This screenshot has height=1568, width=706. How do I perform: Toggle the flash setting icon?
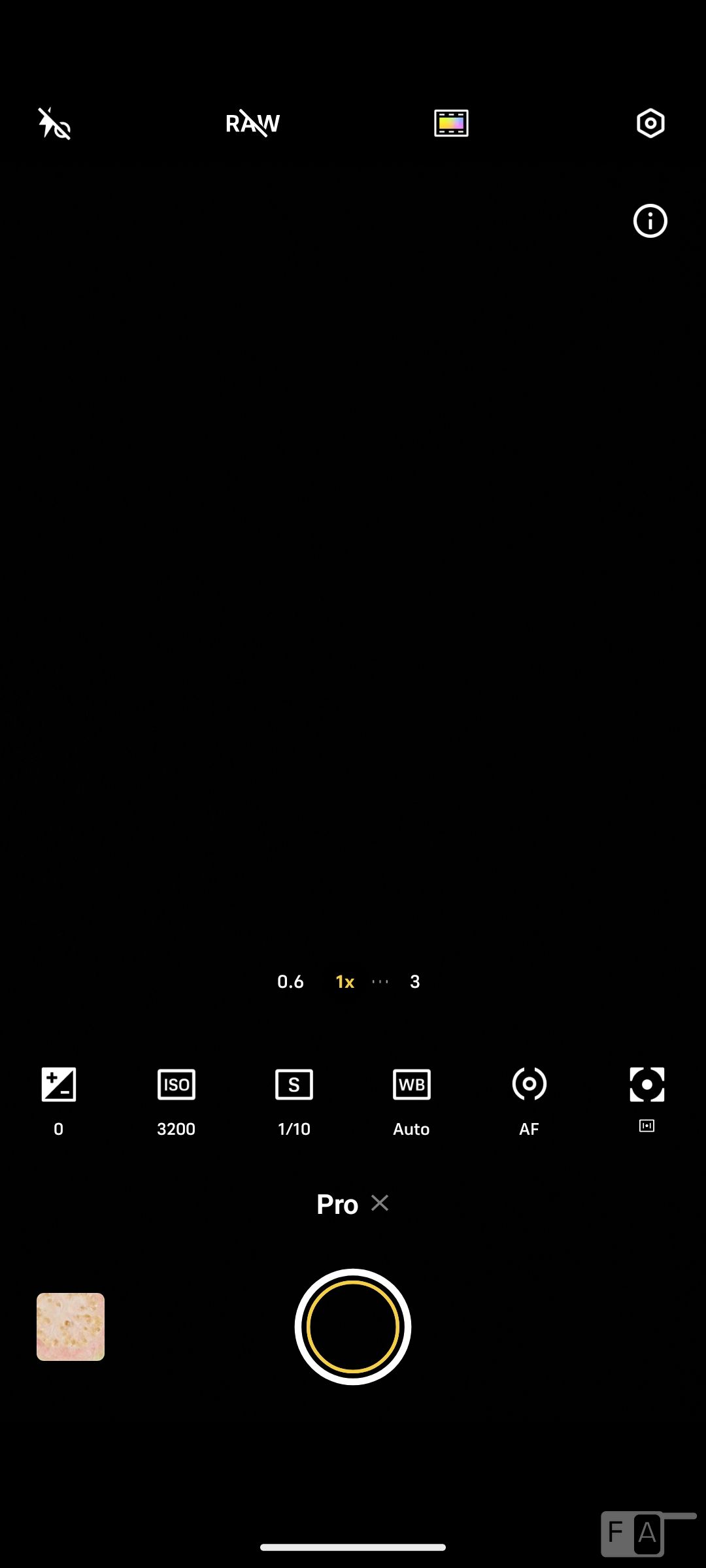point(54,123)
